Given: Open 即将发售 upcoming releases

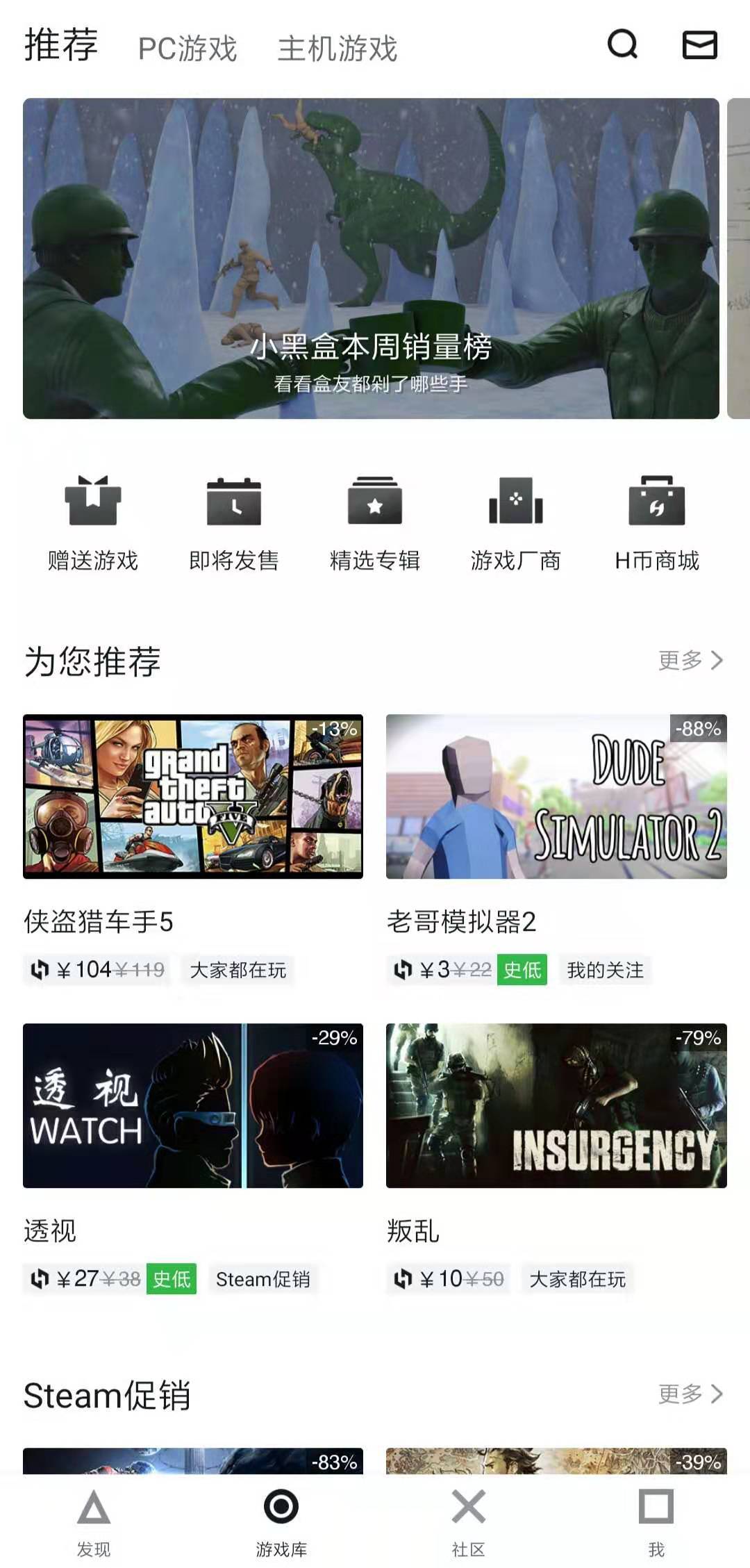Looking at the screenshot, I should point(234,522).
